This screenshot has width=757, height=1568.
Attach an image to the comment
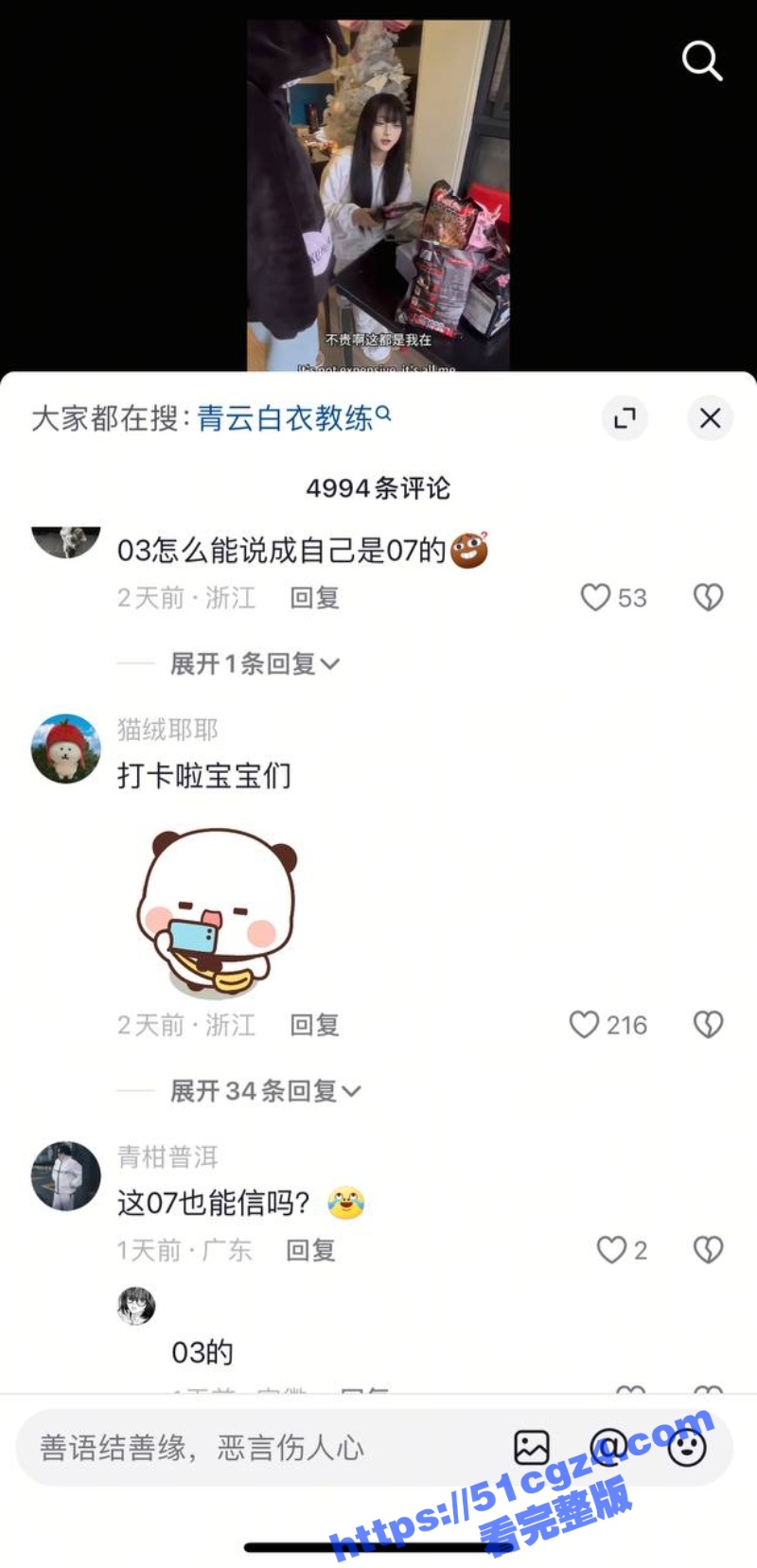click(532, 1448)
